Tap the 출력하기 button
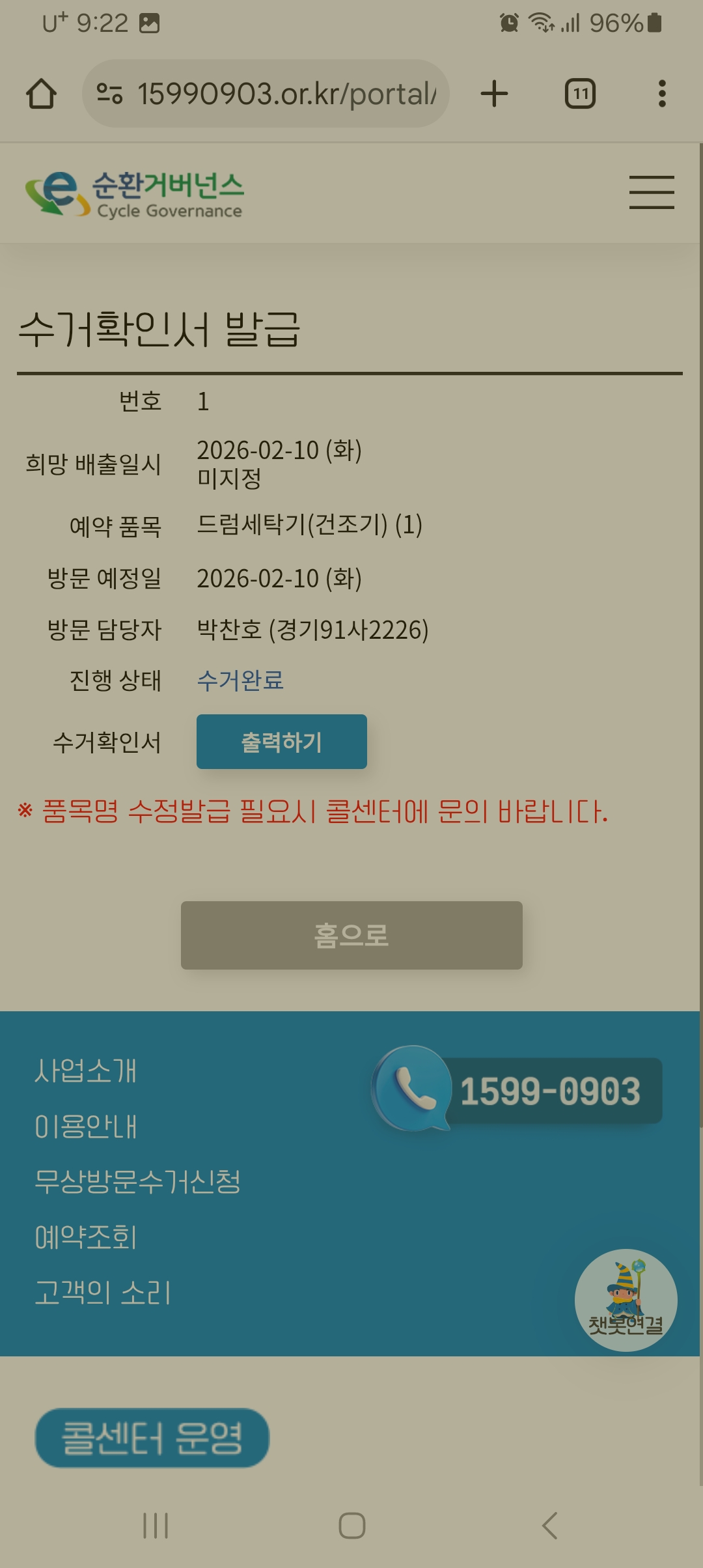 [282, 742]
